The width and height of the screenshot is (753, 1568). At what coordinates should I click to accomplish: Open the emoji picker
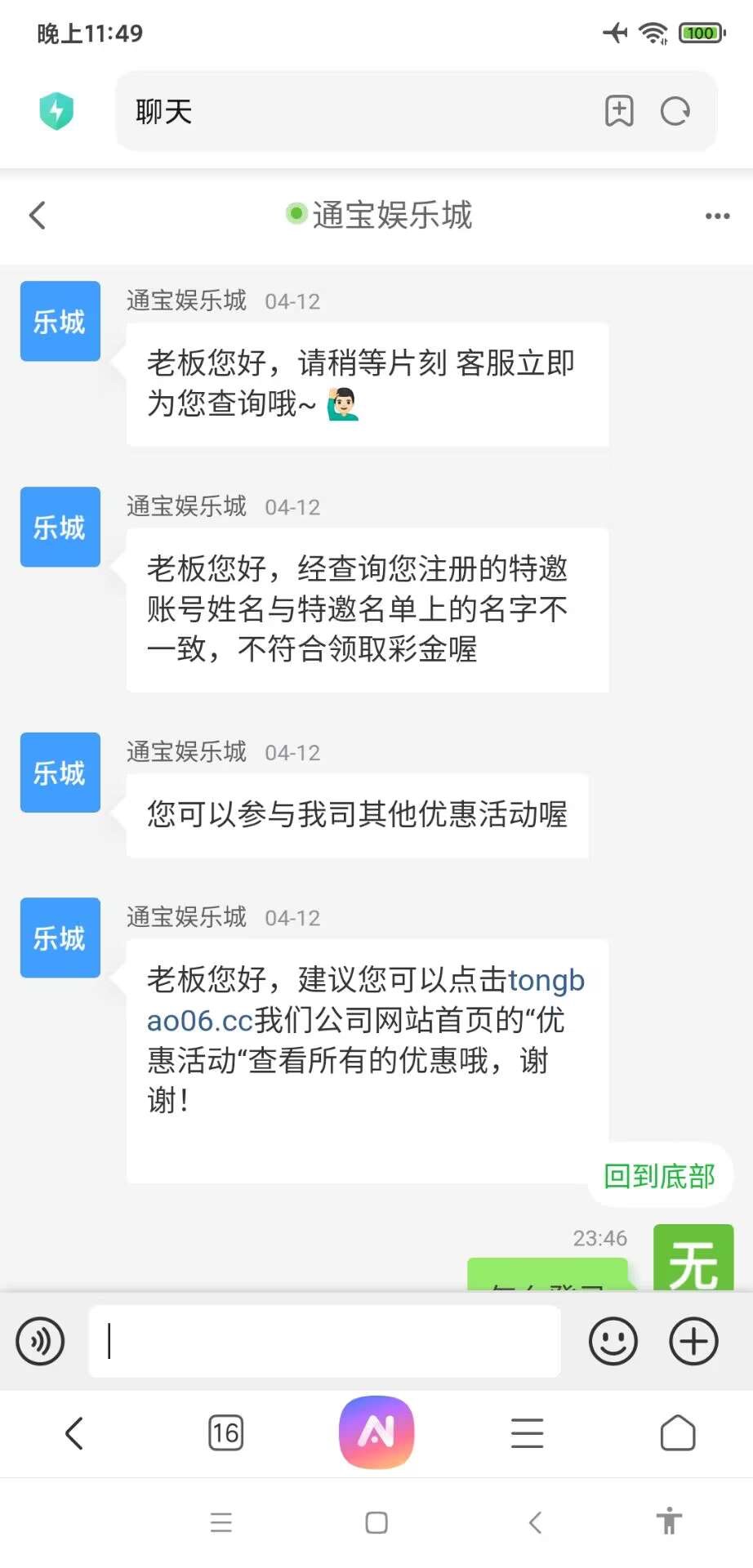[x=613, y=1341]
